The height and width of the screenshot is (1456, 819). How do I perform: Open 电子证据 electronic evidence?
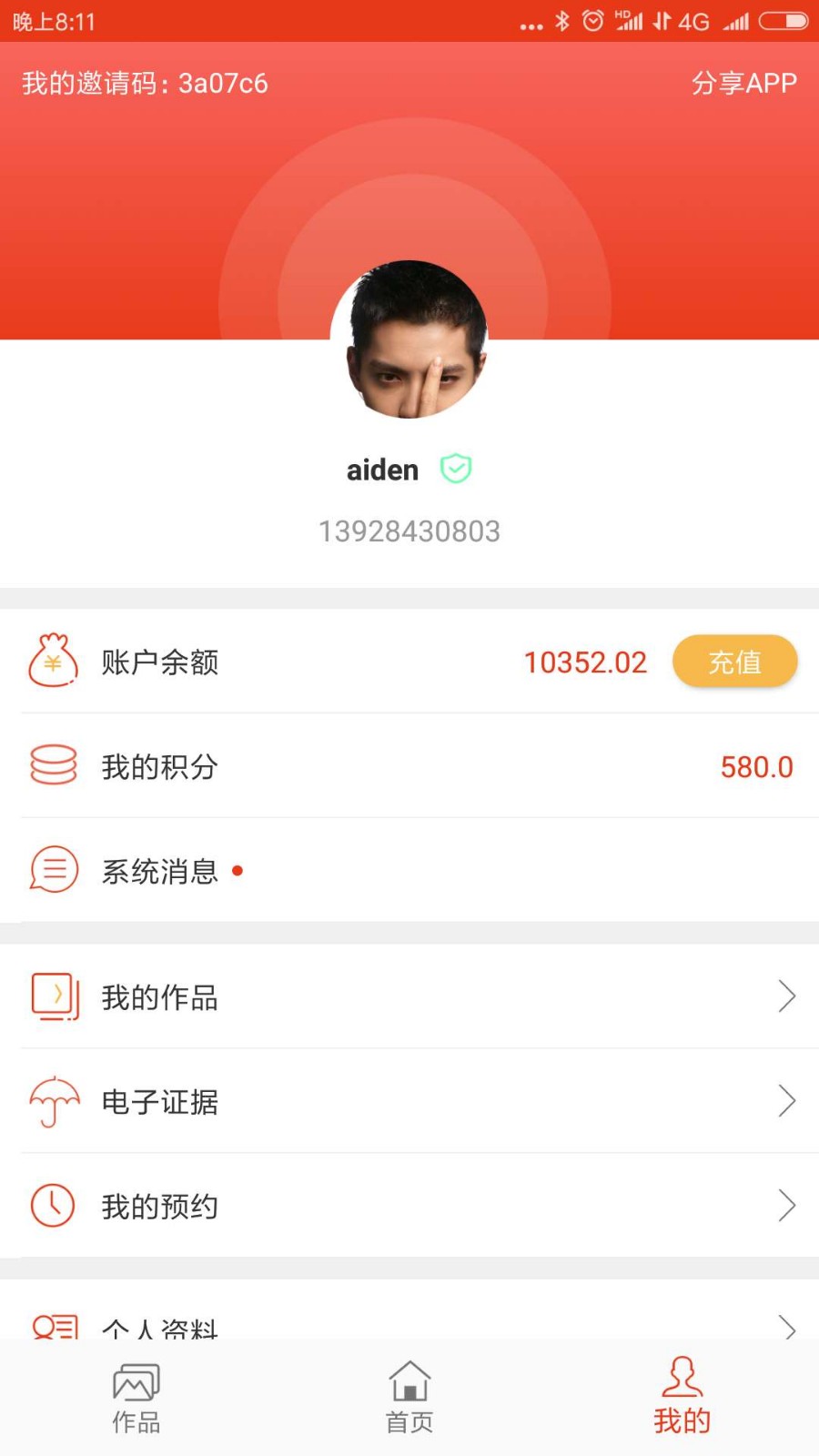pyautogui.click(x=409, y=1101)
